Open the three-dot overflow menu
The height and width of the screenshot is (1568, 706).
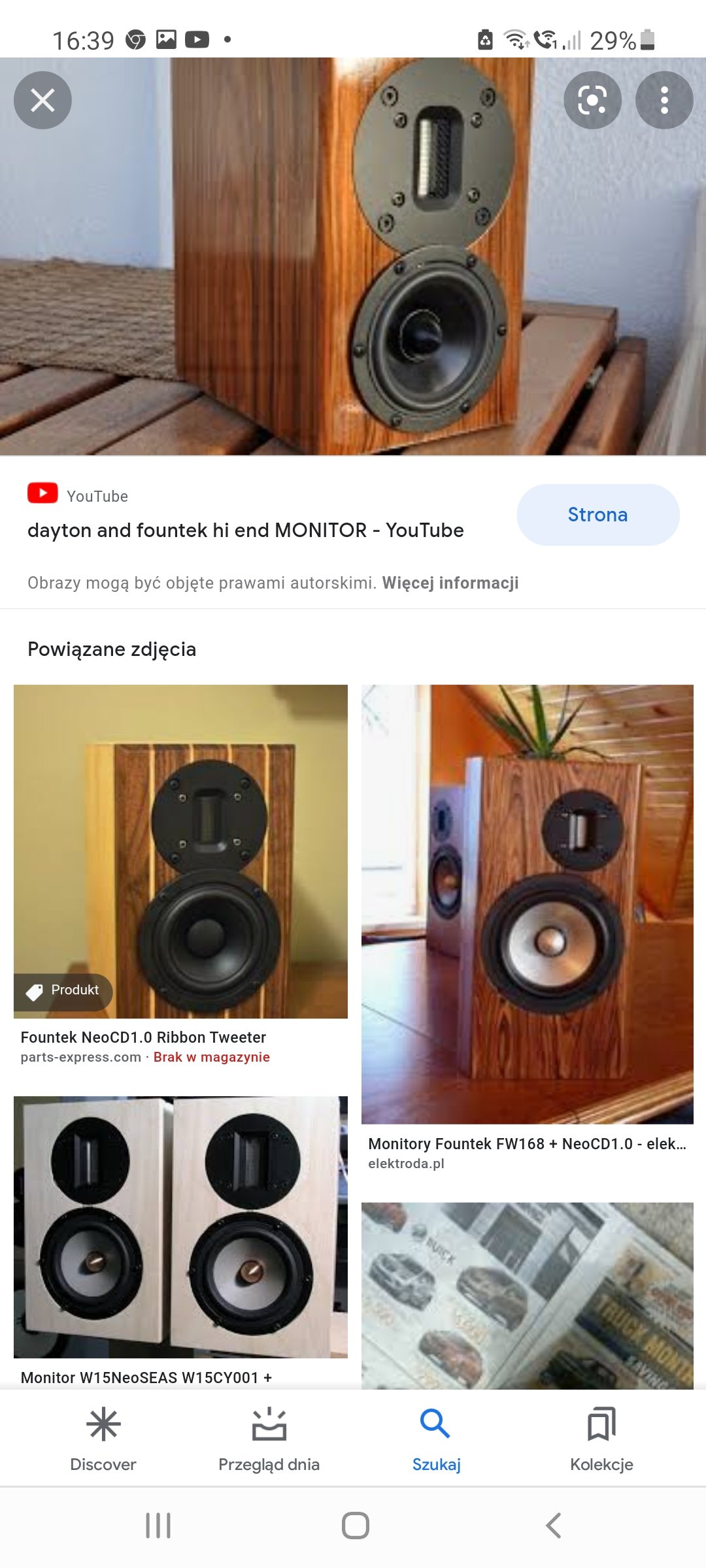pyautogui.click(x=664, y=100)
